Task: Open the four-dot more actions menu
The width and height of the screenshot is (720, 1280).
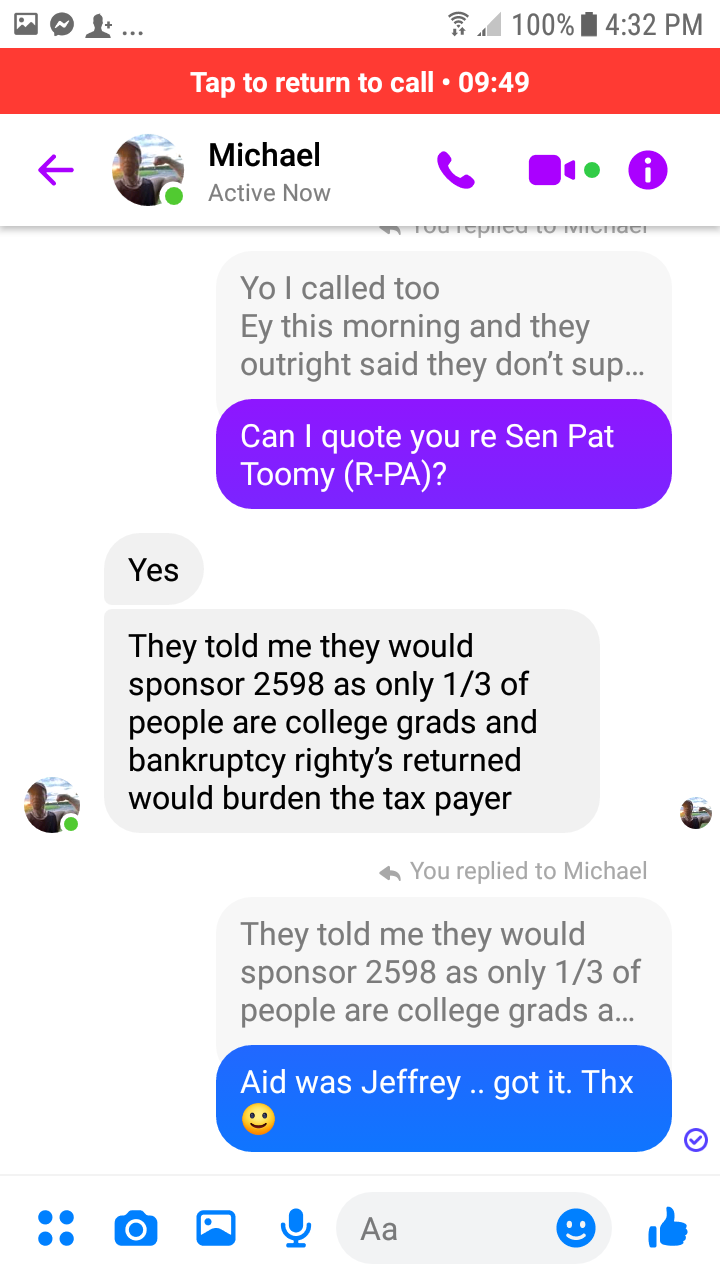Action: click(x=56, y=1228)
